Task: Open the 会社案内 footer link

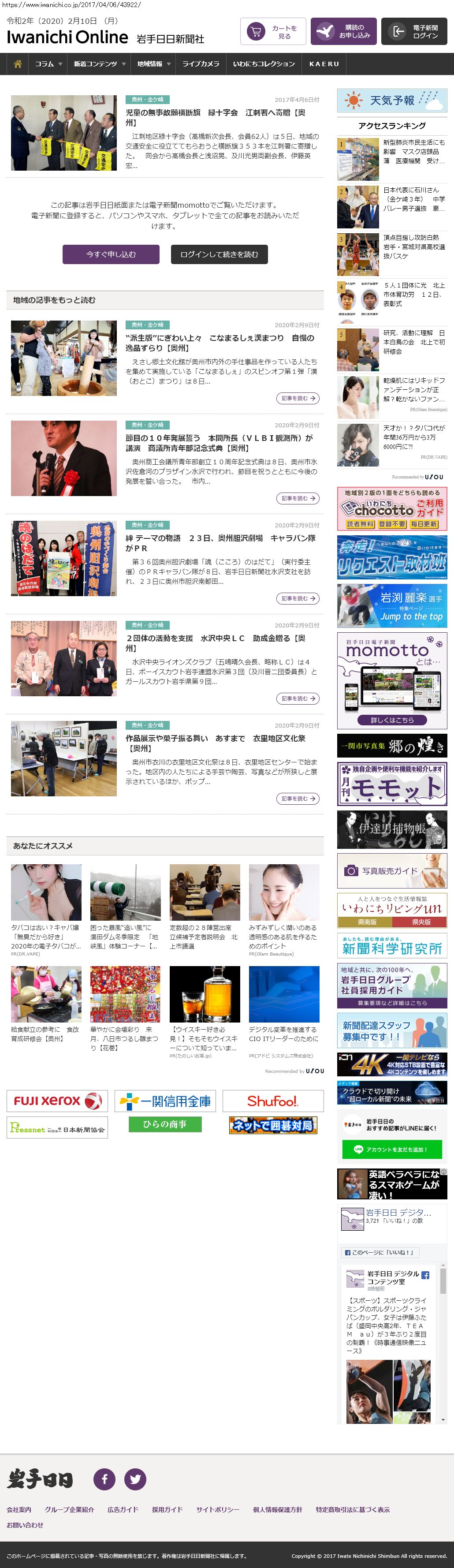Action: click(19, 1509)
